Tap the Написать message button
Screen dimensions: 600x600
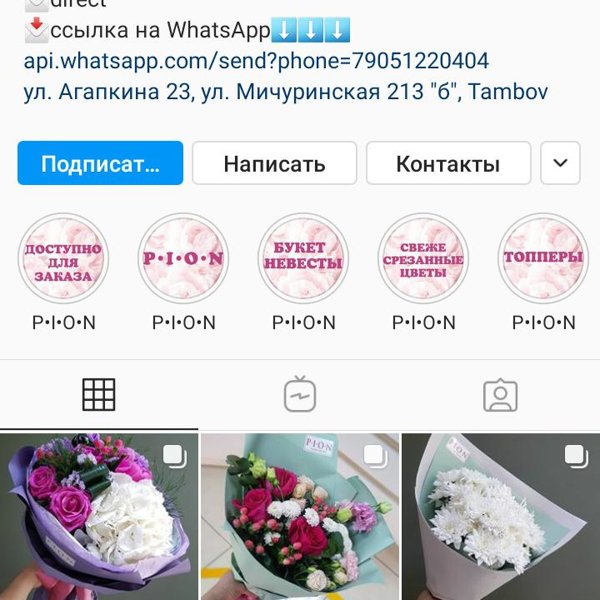click(x=274, y=163)
